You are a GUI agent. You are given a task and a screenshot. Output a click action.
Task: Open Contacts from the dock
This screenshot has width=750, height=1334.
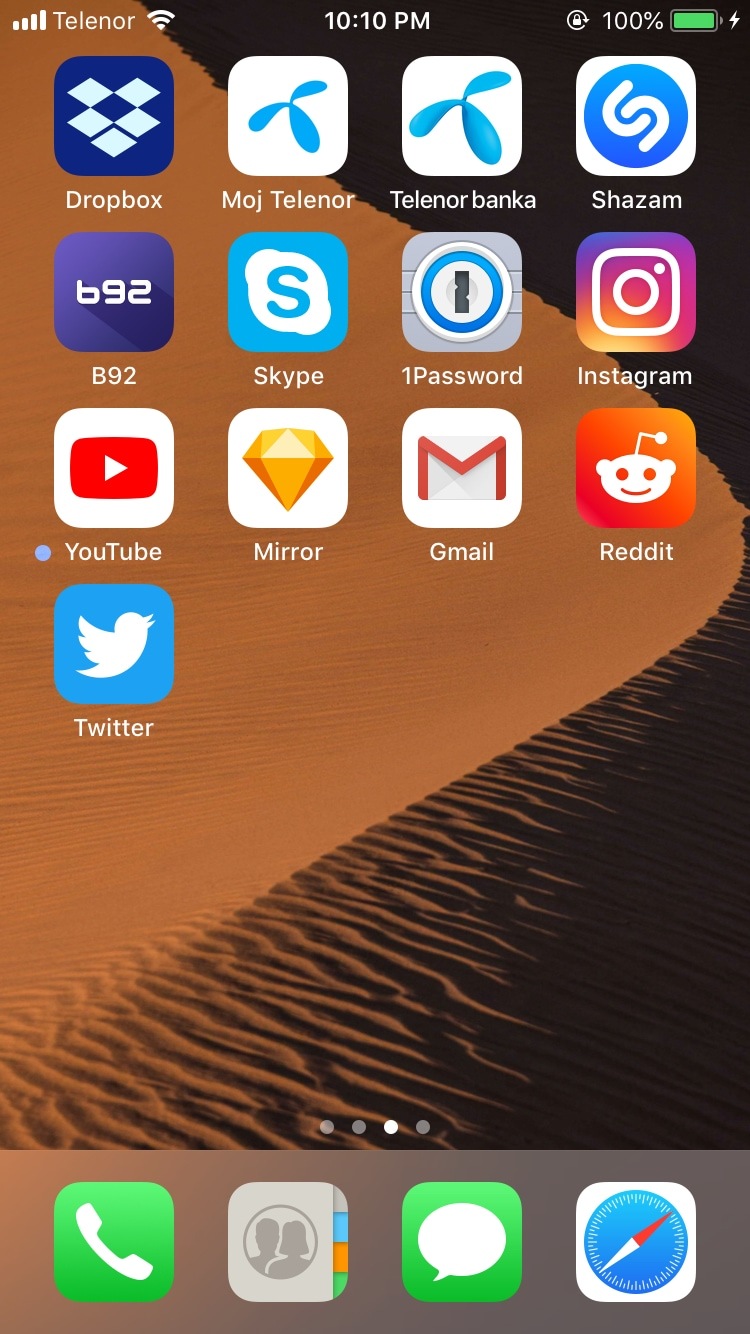point(288,1242)
